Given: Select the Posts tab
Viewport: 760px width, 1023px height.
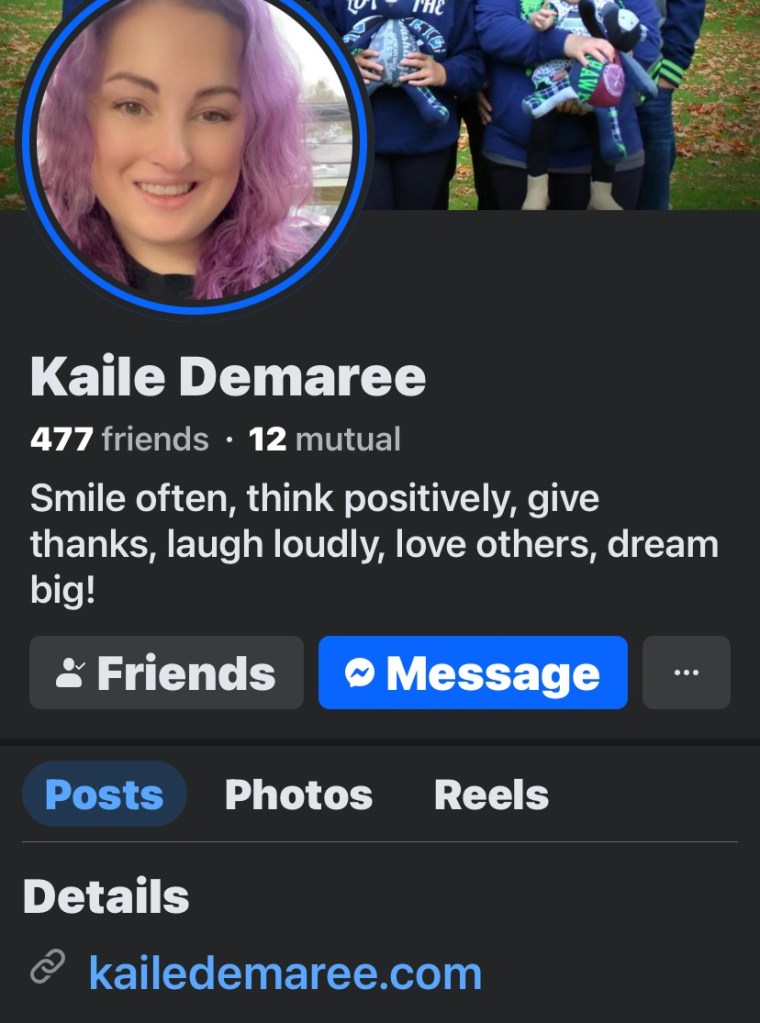Looking at the screenshot, I should 104,795.
